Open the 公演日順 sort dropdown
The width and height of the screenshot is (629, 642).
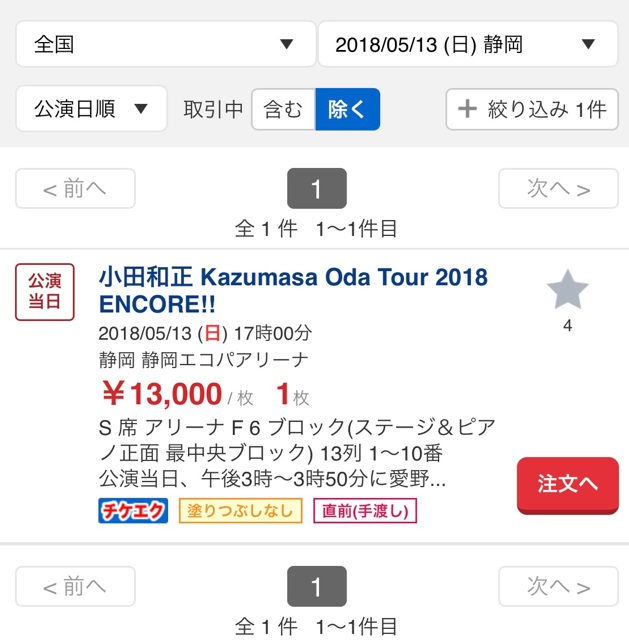tap(92, 109)
